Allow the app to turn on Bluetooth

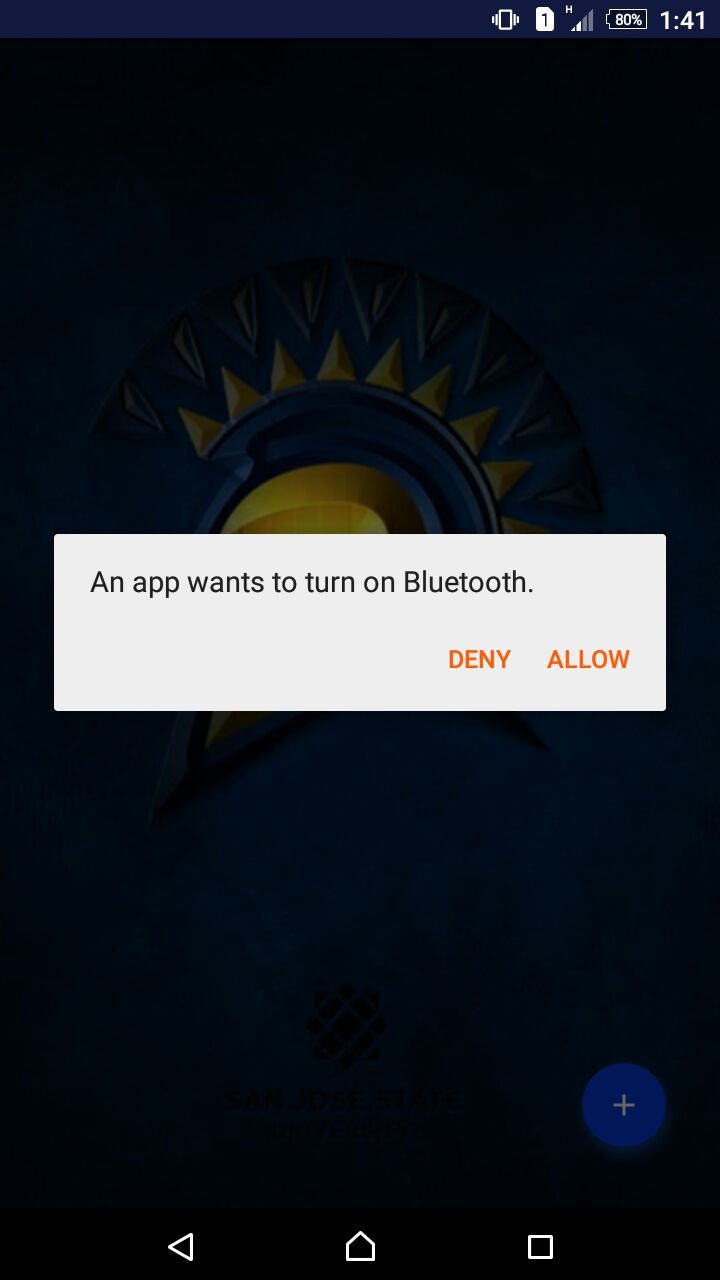point(588,659)
